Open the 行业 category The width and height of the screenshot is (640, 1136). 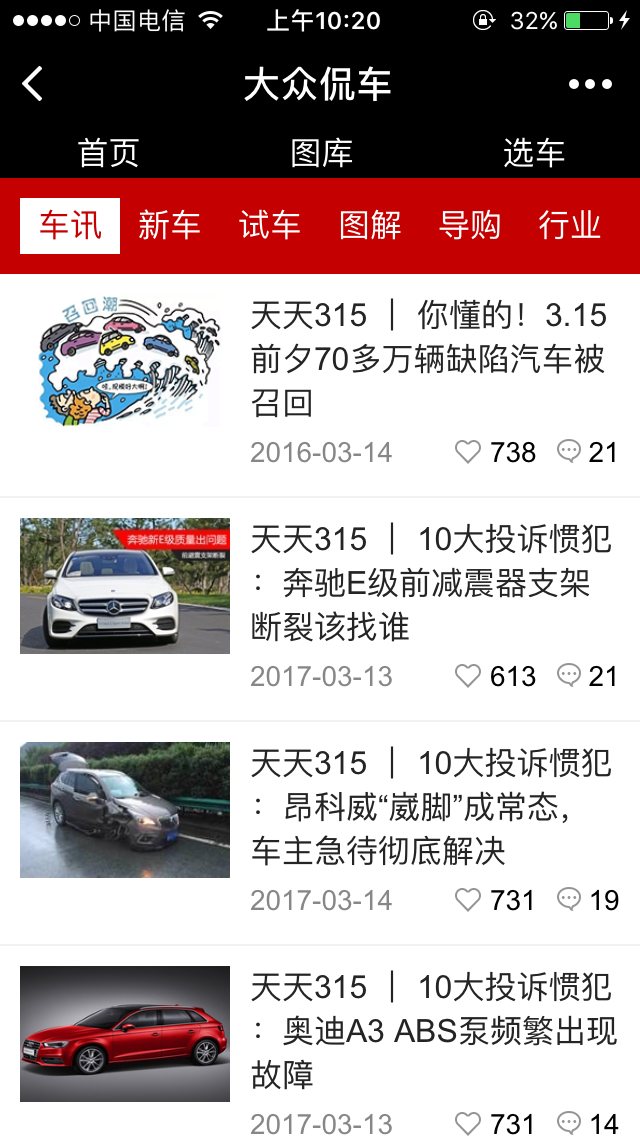569,226
